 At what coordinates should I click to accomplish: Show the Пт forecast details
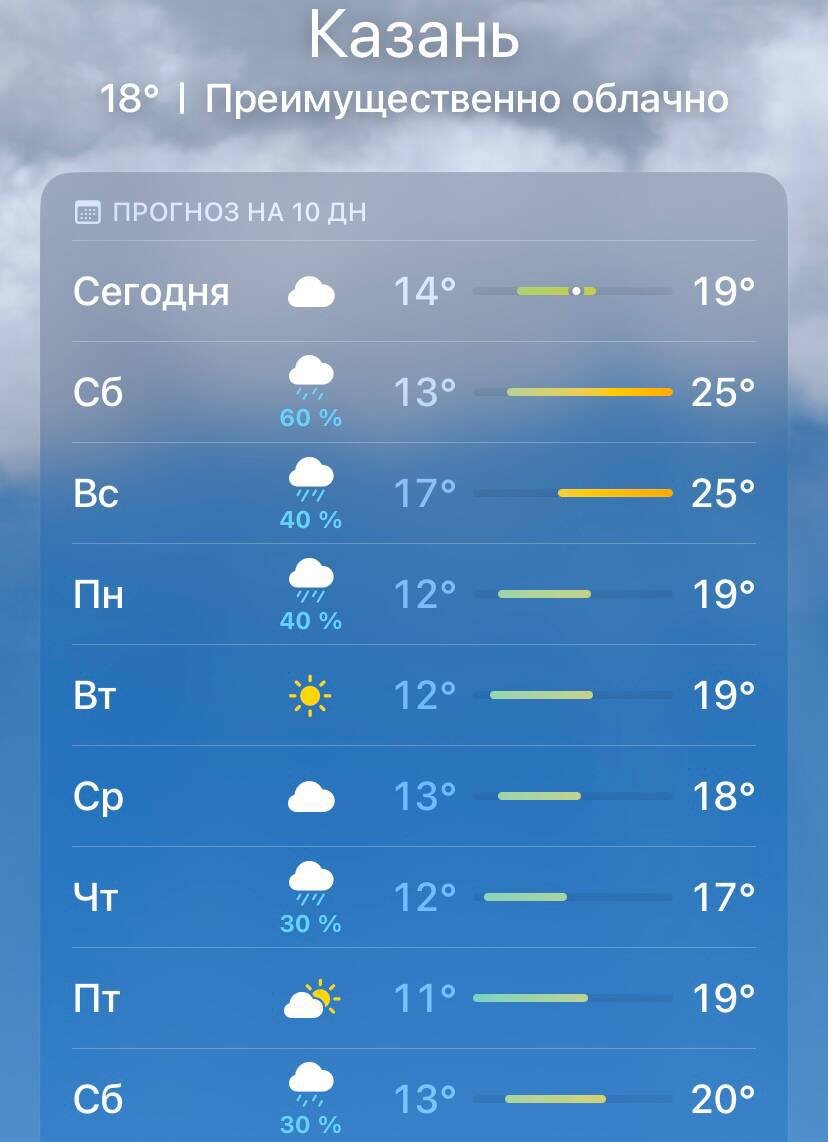(x=414, y=999)
